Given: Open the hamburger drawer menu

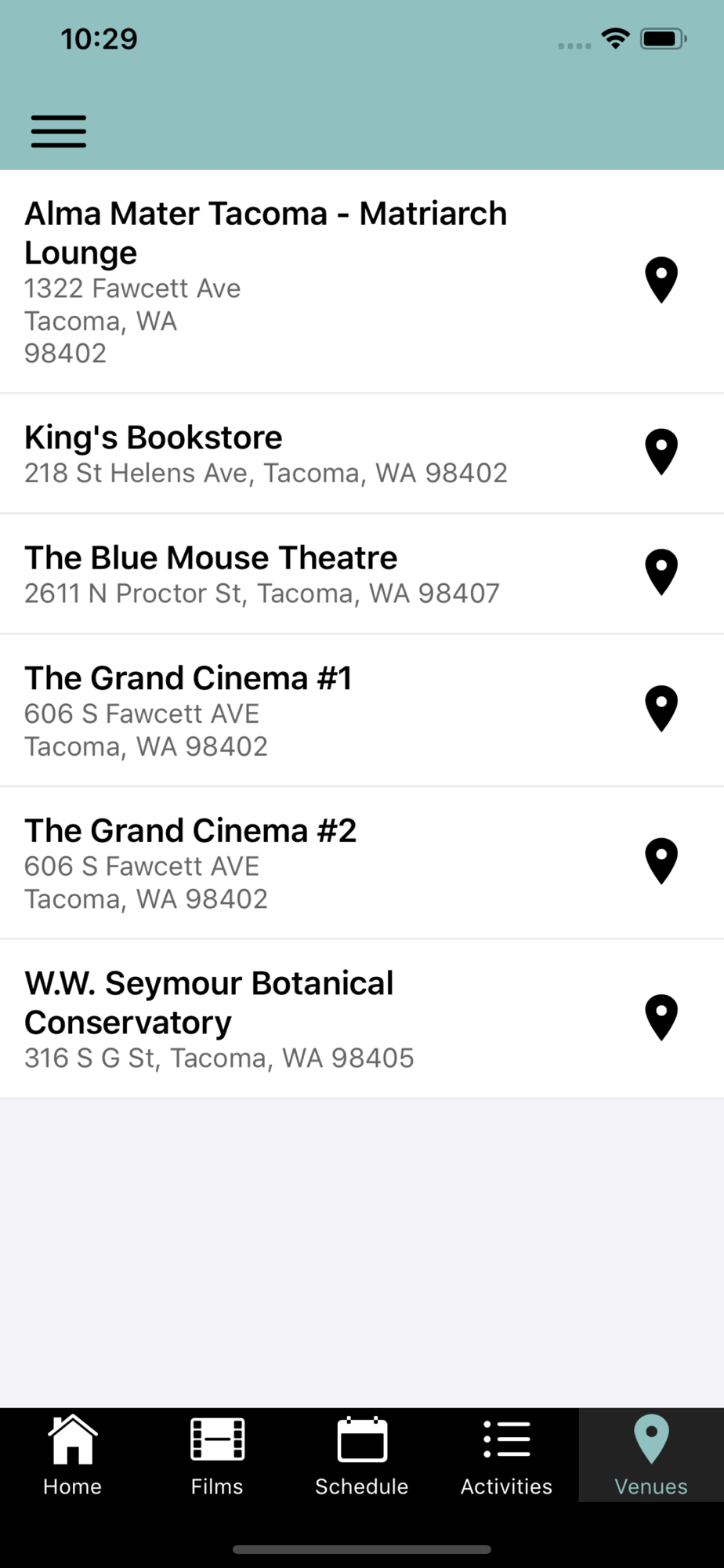Looking at the screenshot, I should point(59,131).
